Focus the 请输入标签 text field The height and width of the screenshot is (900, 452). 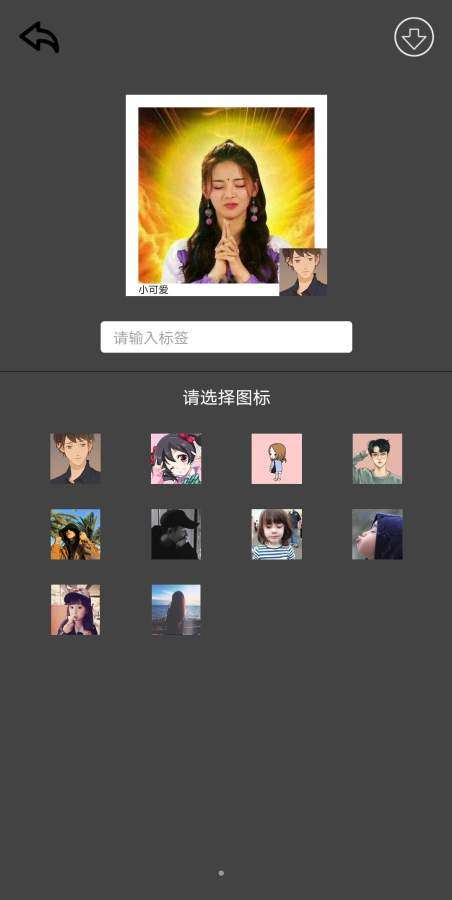pos(226,337)
